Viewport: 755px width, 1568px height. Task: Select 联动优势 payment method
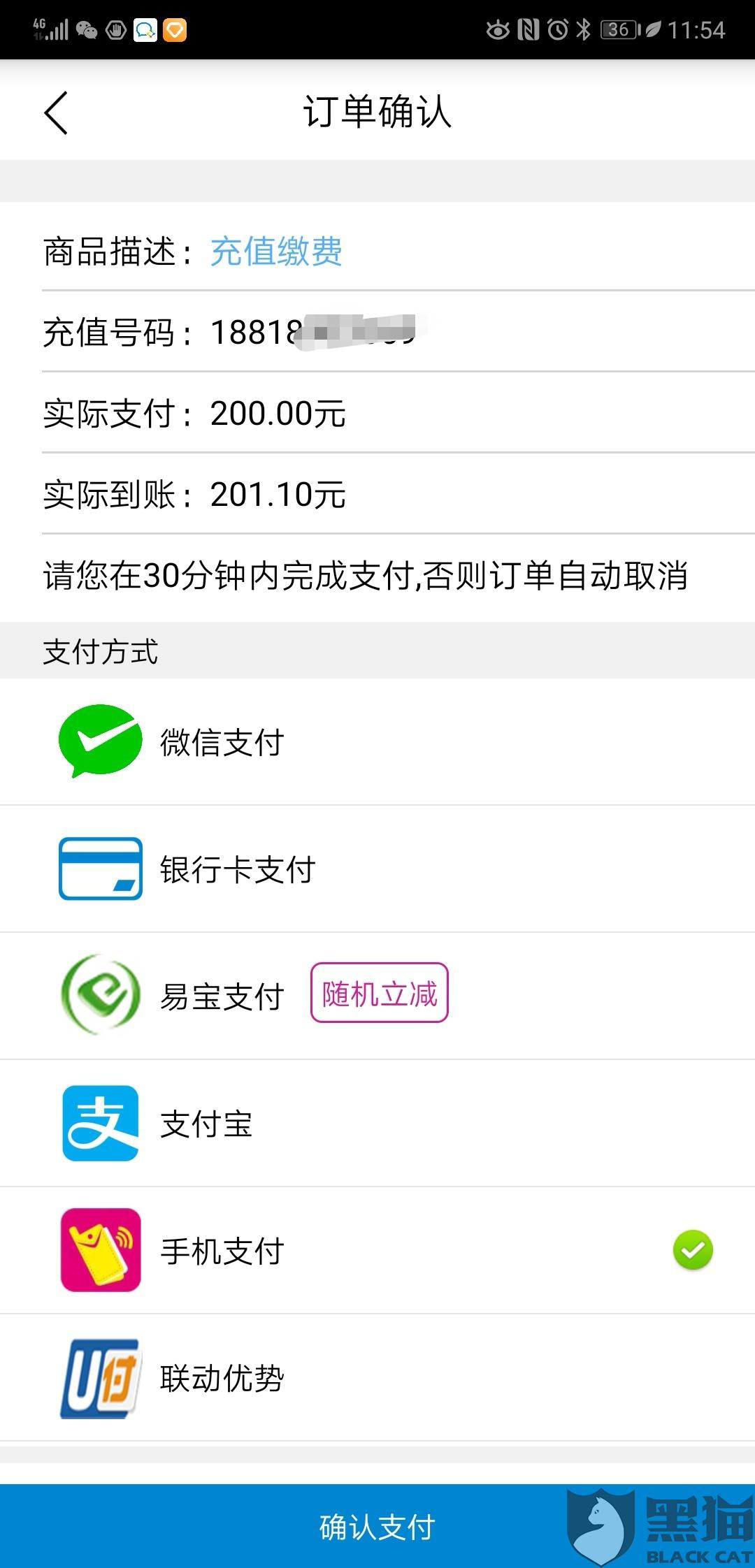(x=377, y=1377)
